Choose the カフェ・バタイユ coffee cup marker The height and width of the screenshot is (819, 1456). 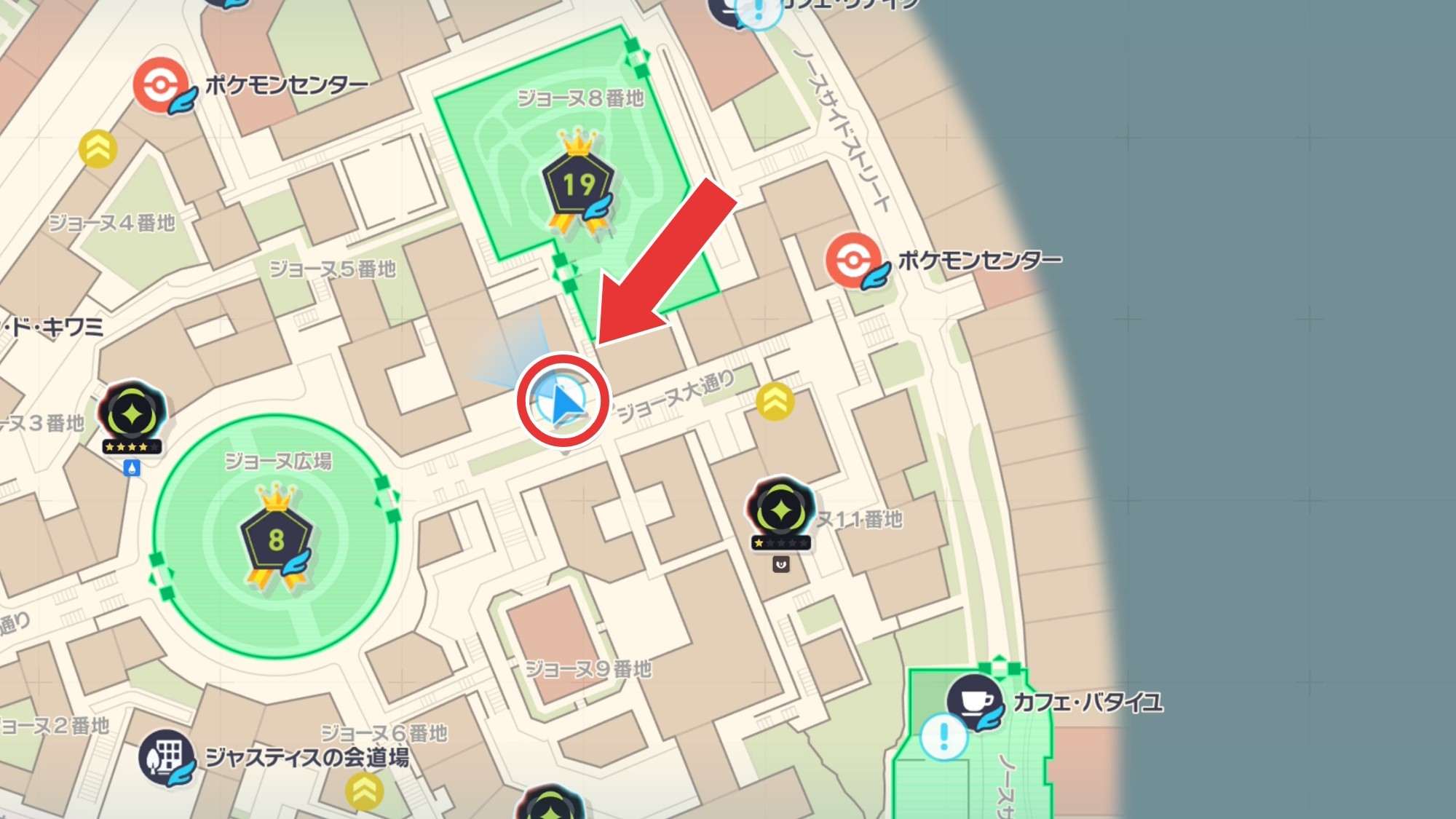click(x=975, y=701)
